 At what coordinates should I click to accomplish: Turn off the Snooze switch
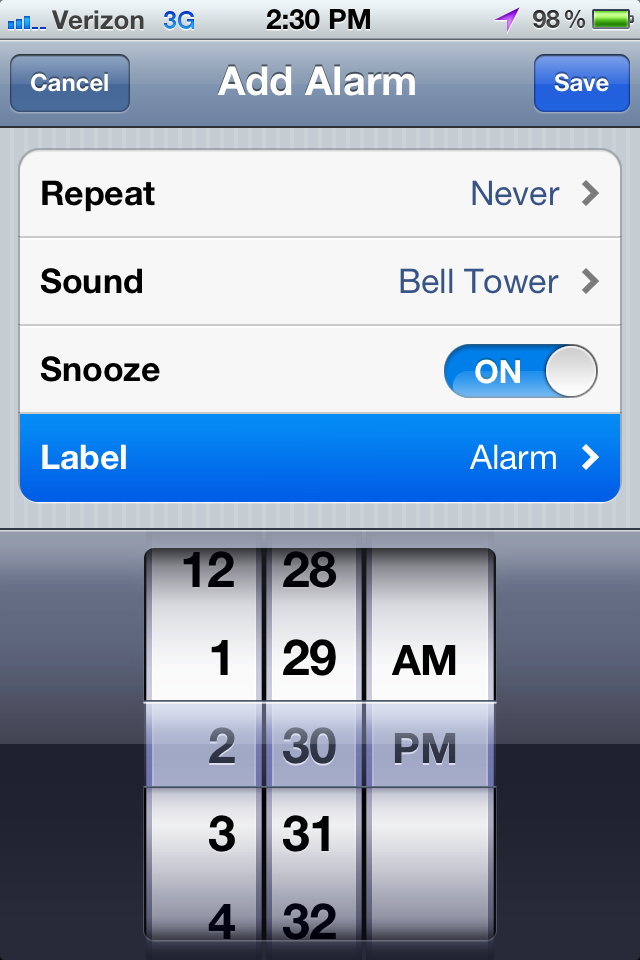coord(520,371)
